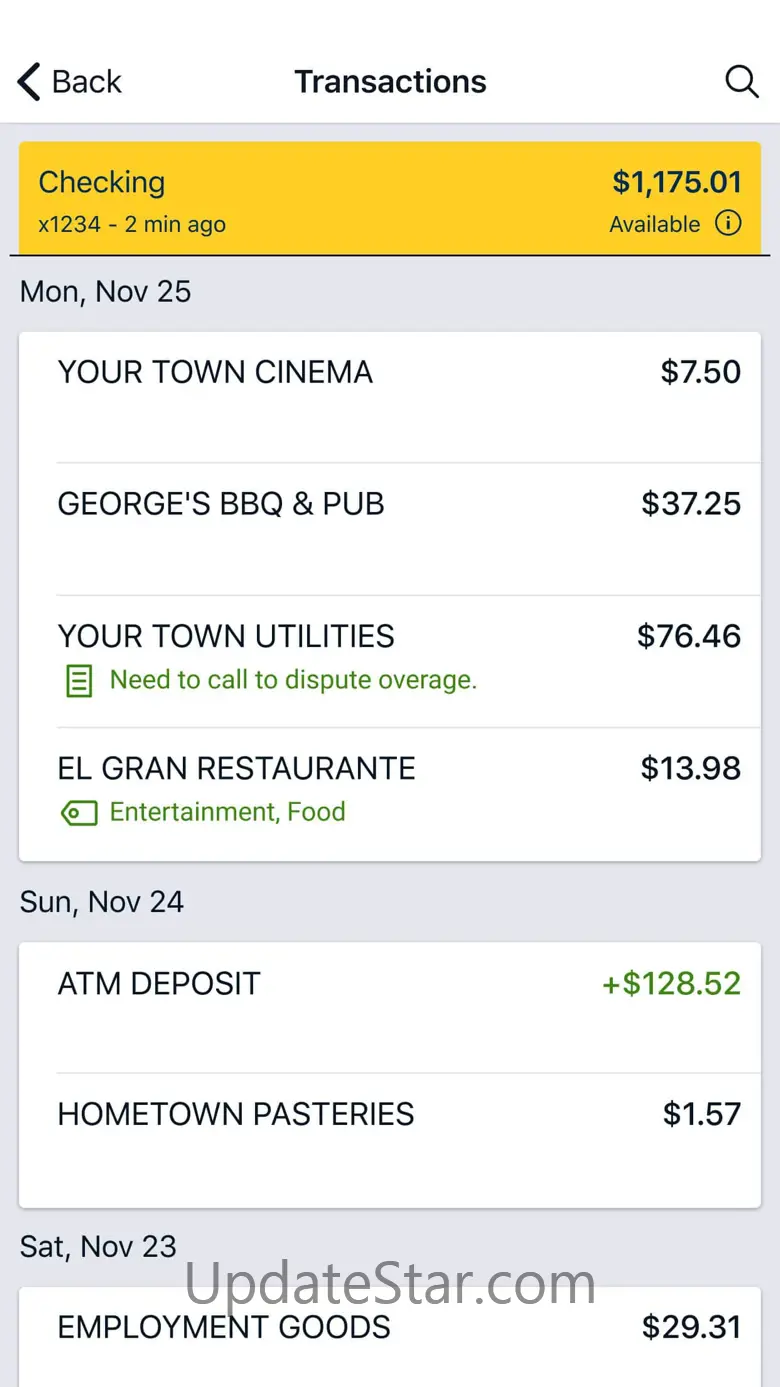
Task: Open YOUR TOWN UTILITIES transaction details
Action: tap(390, 660)
